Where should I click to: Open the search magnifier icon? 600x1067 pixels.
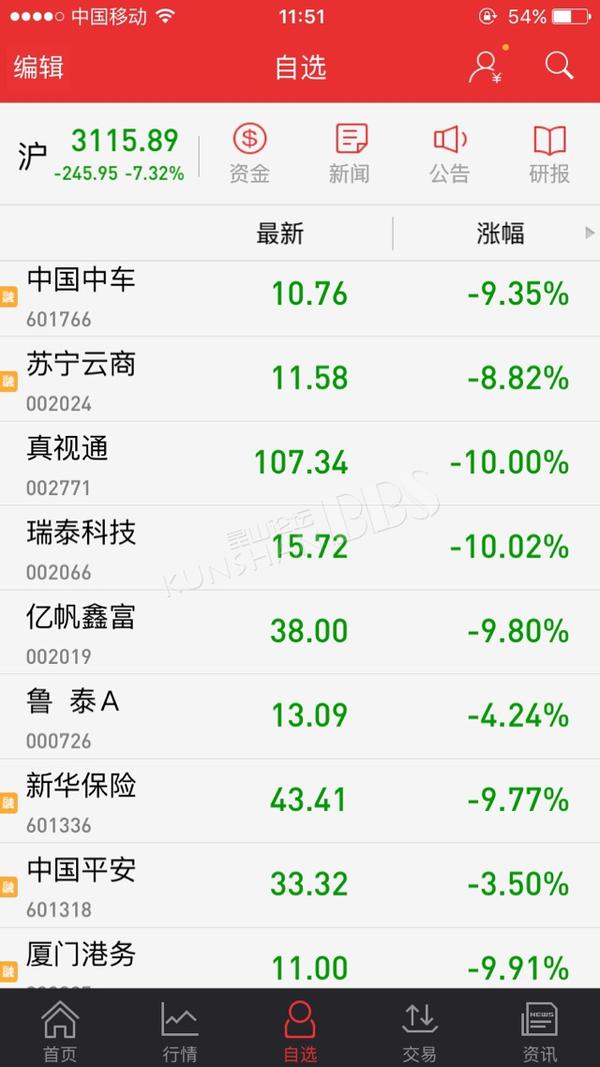coord(559,66)
